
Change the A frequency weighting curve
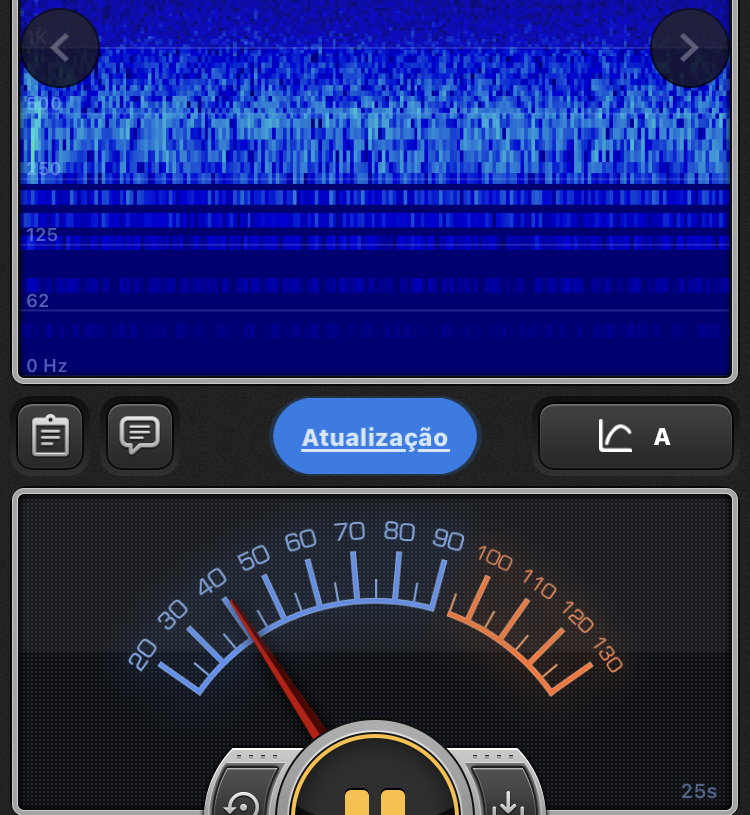pyautogui.click(x=636, y=437)
